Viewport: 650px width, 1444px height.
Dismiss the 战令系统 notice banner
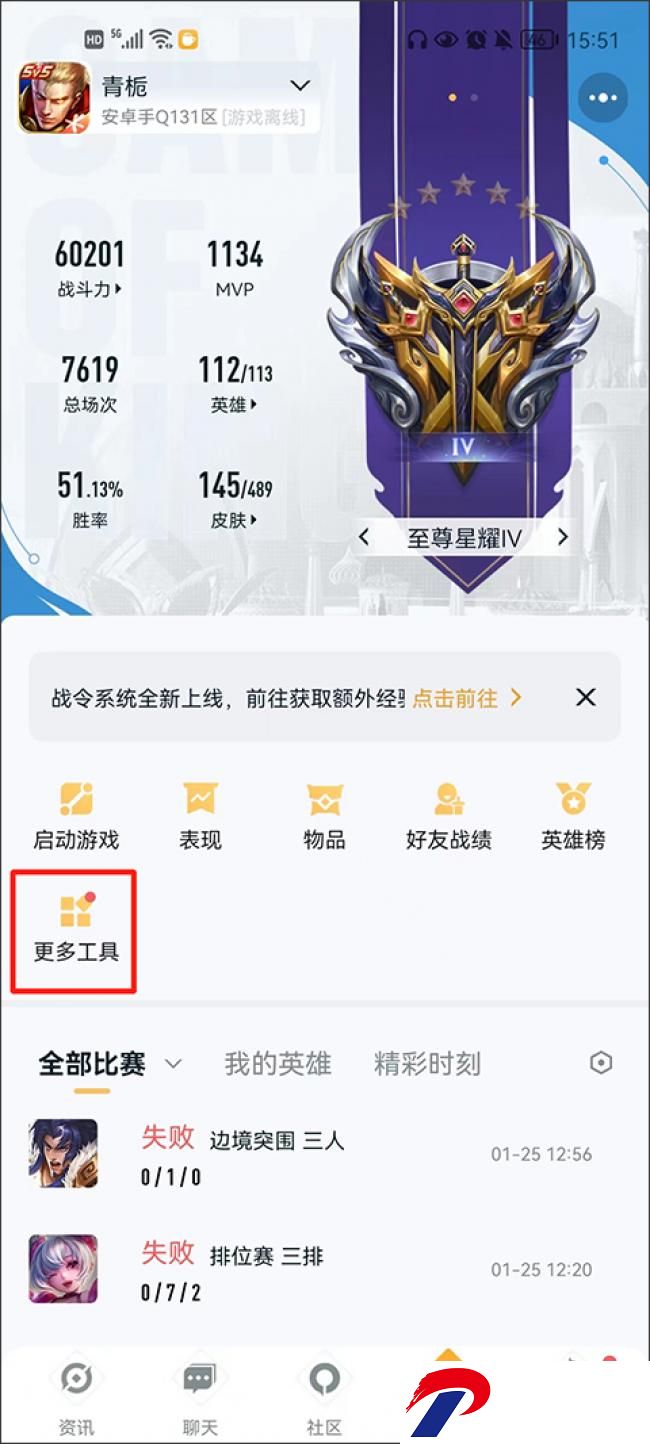pos(586,697)
